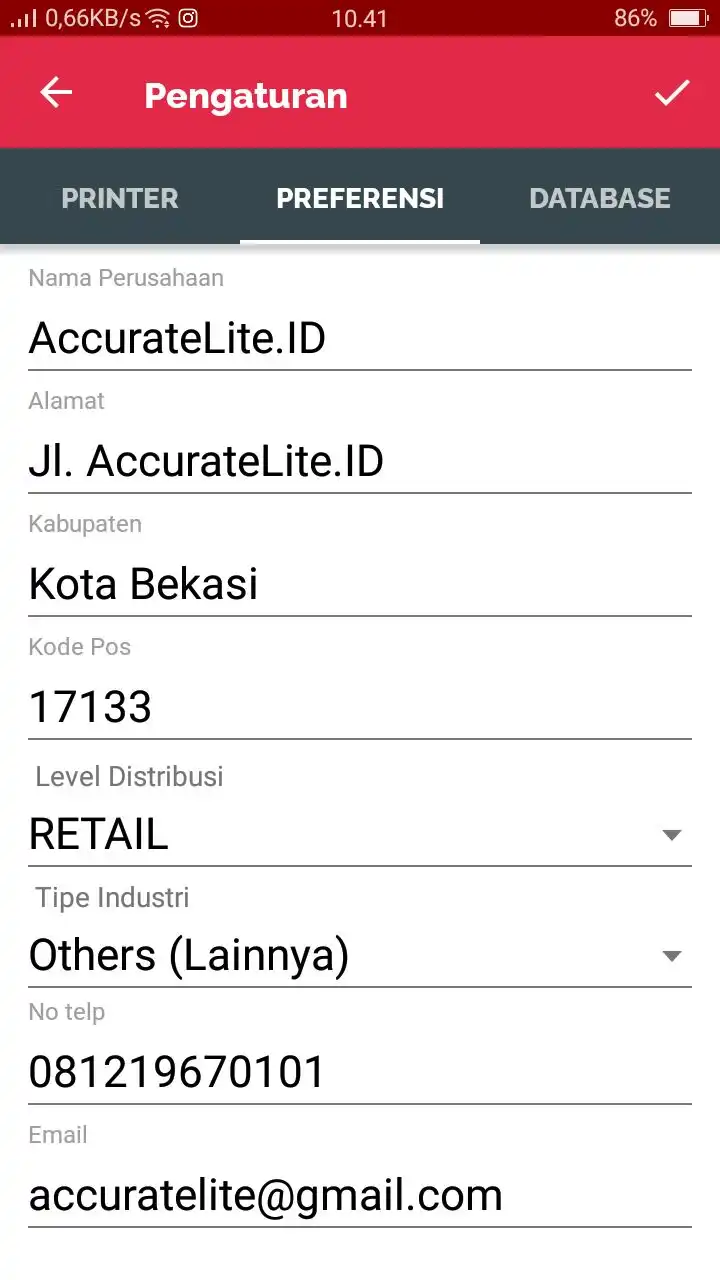Confirm settings with the checkmark icon

click(672, 93)
